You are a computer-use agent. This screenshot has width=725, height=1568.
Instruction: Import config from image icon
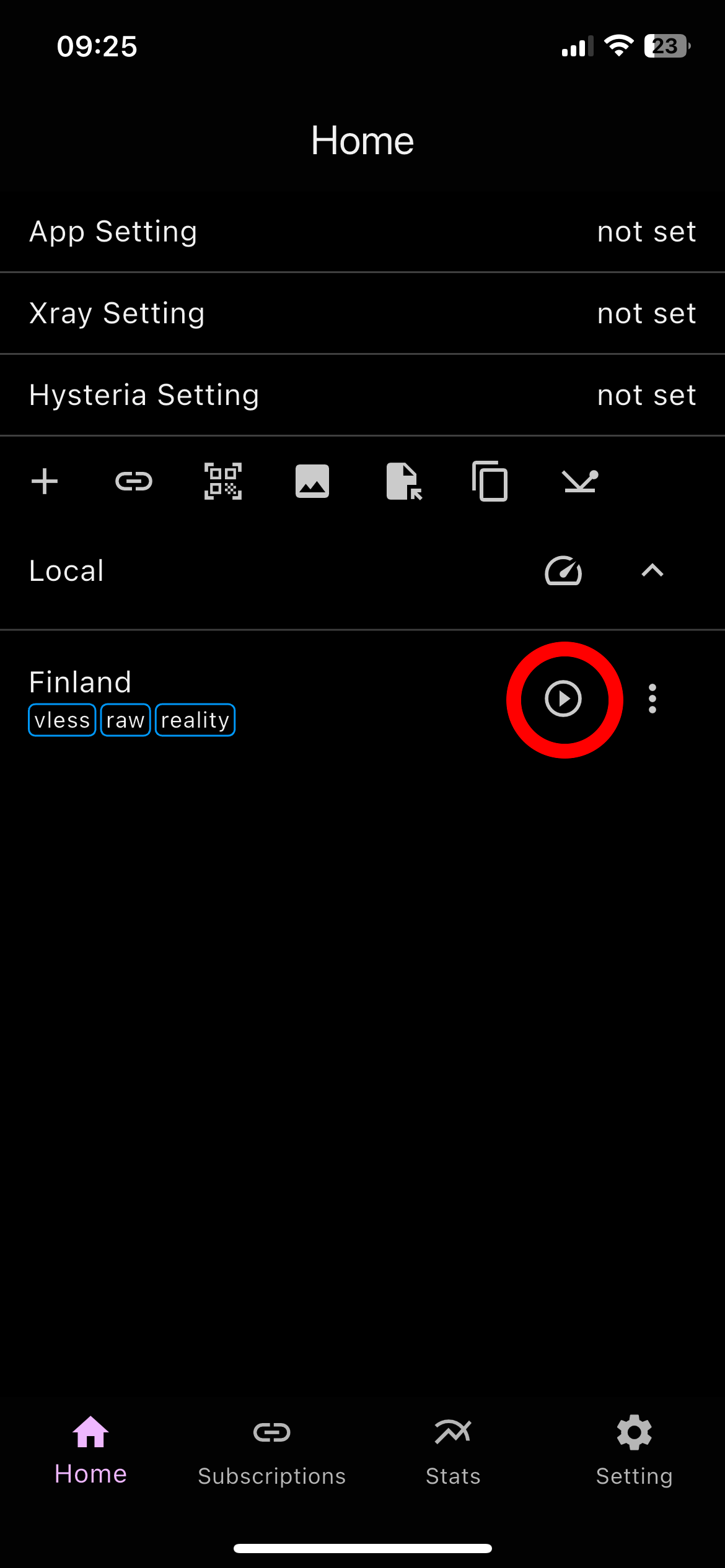point(312,481)
